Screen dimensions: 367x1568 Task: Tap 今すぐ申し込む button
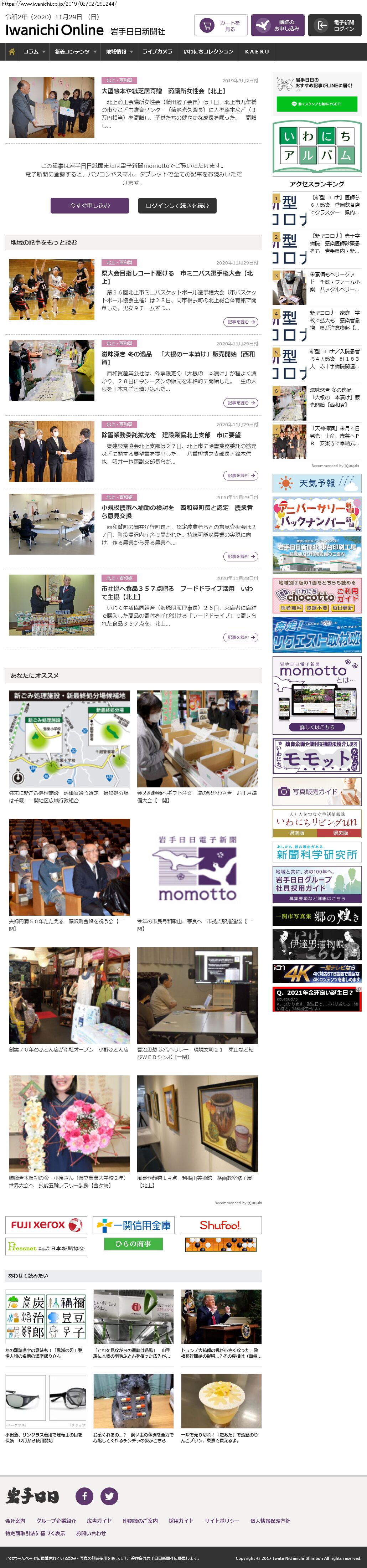coord(89,206)
